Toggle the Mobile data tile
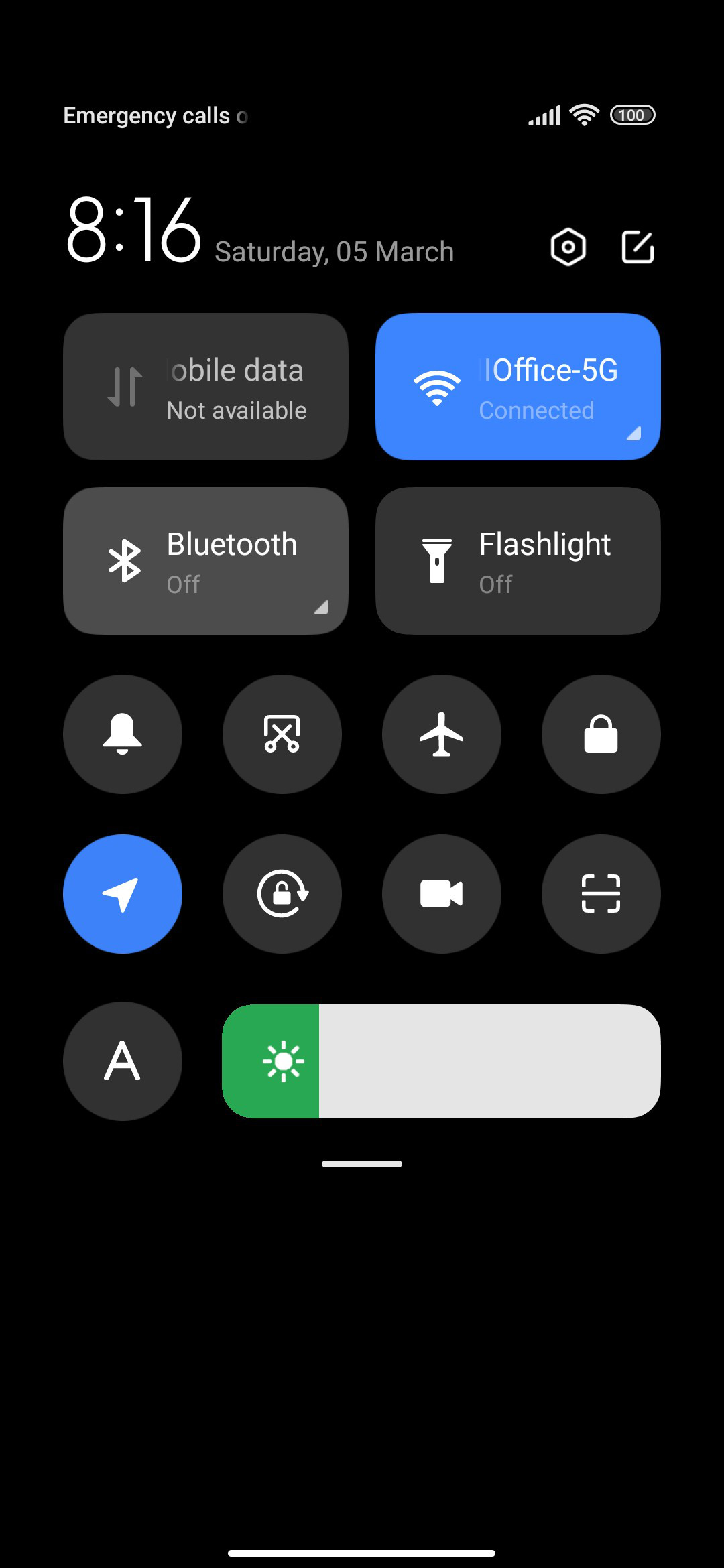Viewport: 724px width, 1568px height. click(x=206, y=387)
